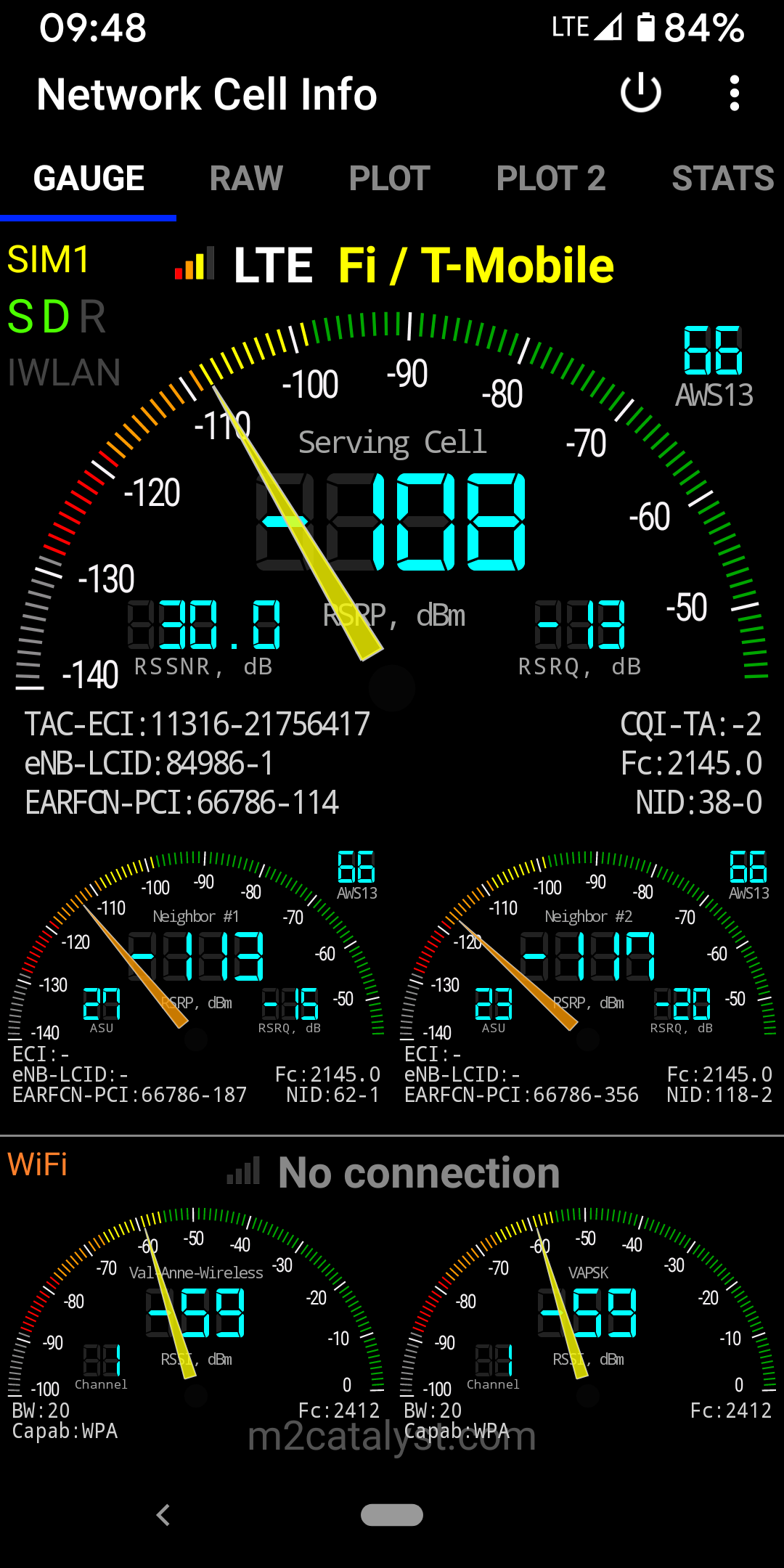
Task: Tap the home pill in navigation bar
Action: tap(392, 1515)
